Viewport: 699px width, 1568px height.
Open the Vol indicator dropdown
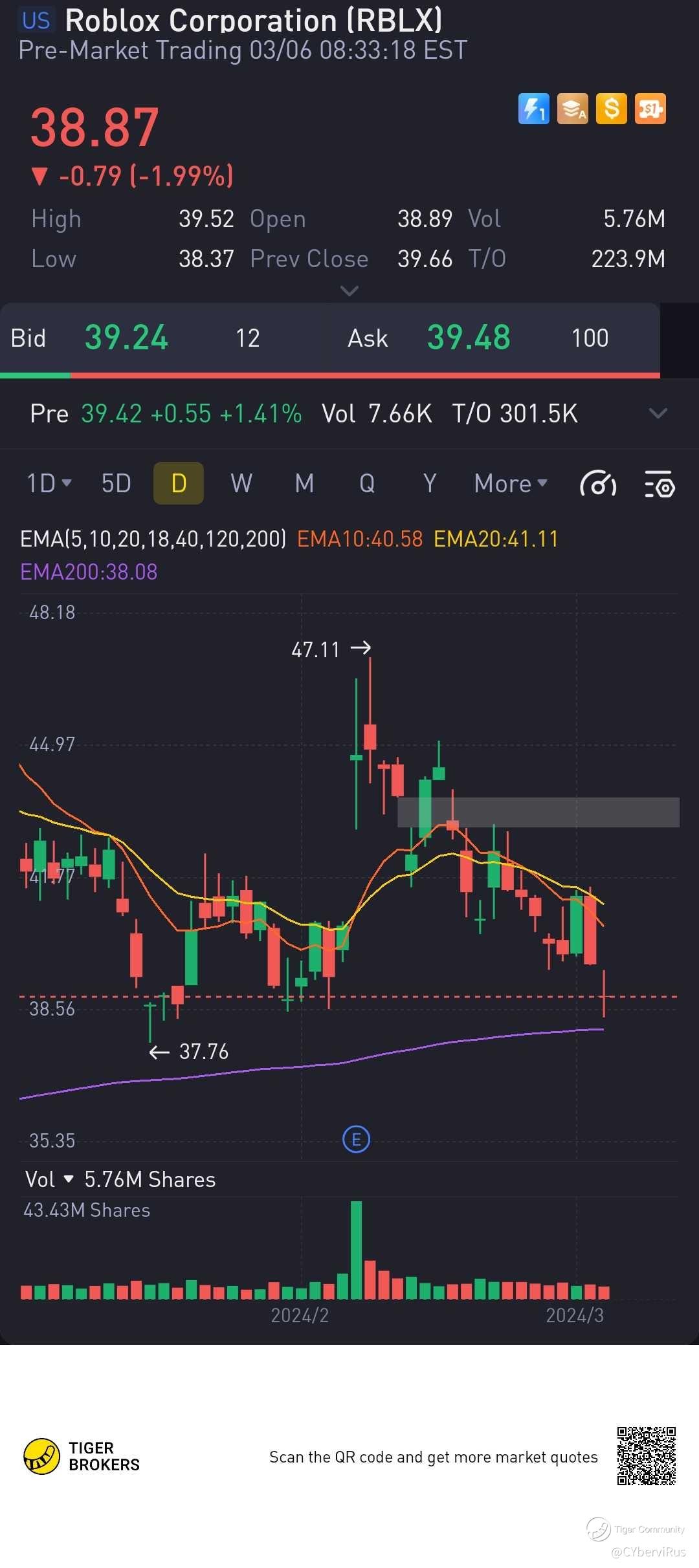click(49, 1179)
